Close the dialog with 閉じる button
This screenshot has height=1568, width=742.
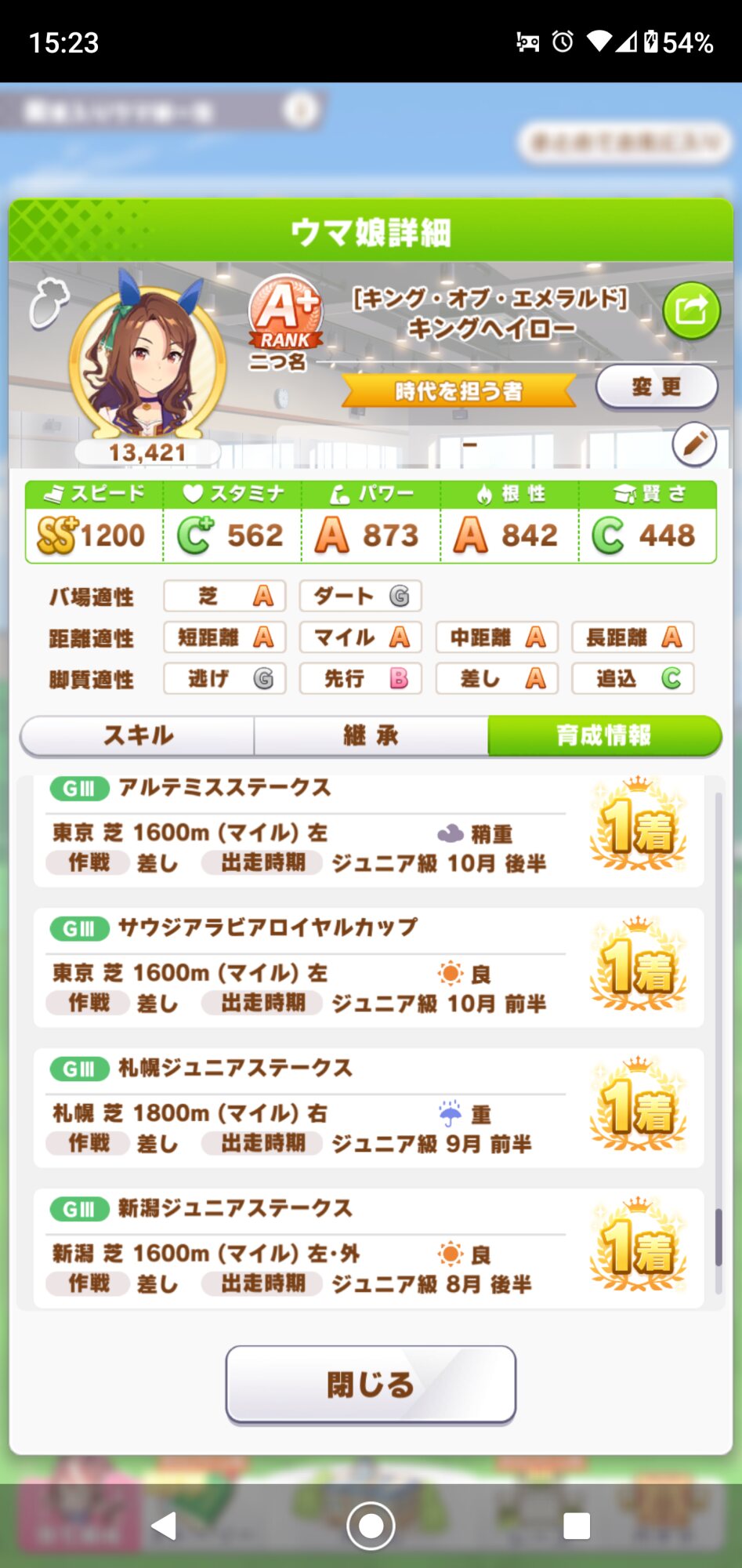(371, 1385)
